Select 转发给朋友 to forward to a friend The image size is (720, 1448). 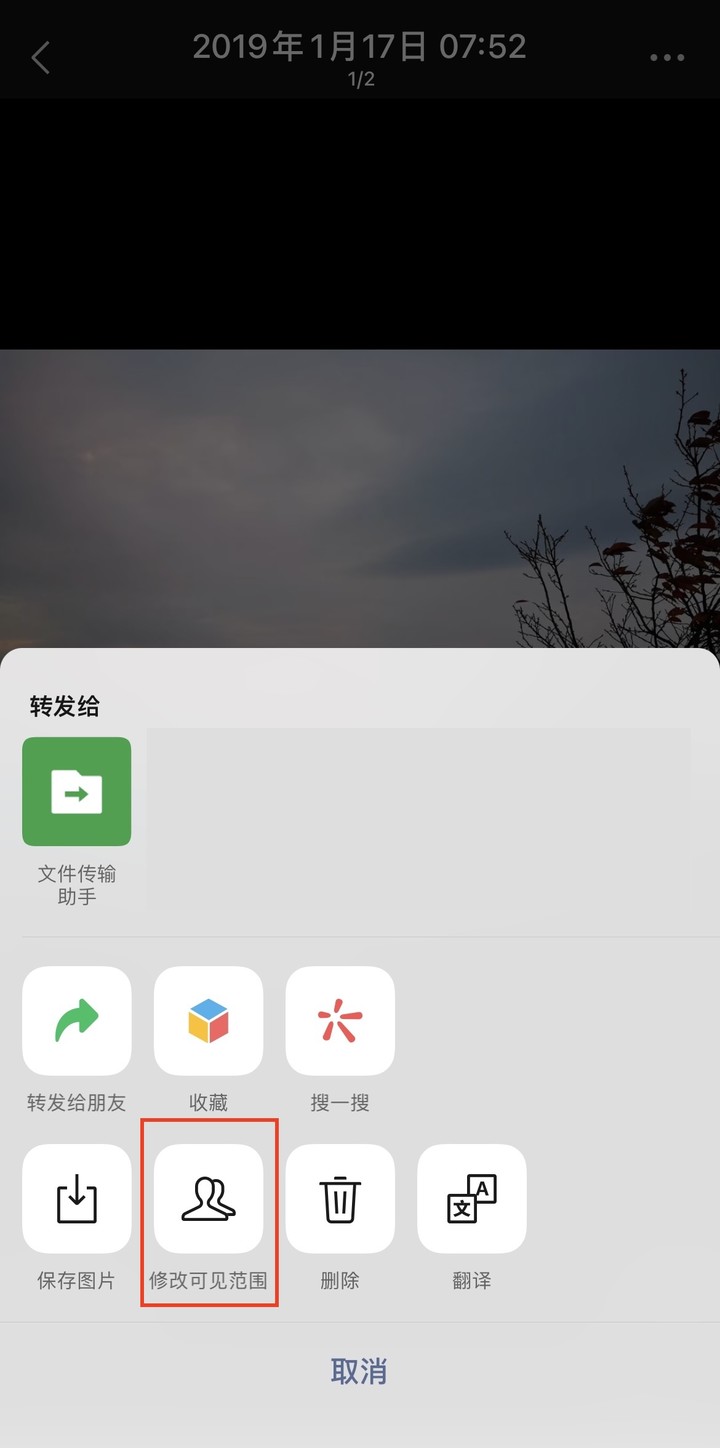77,1021
